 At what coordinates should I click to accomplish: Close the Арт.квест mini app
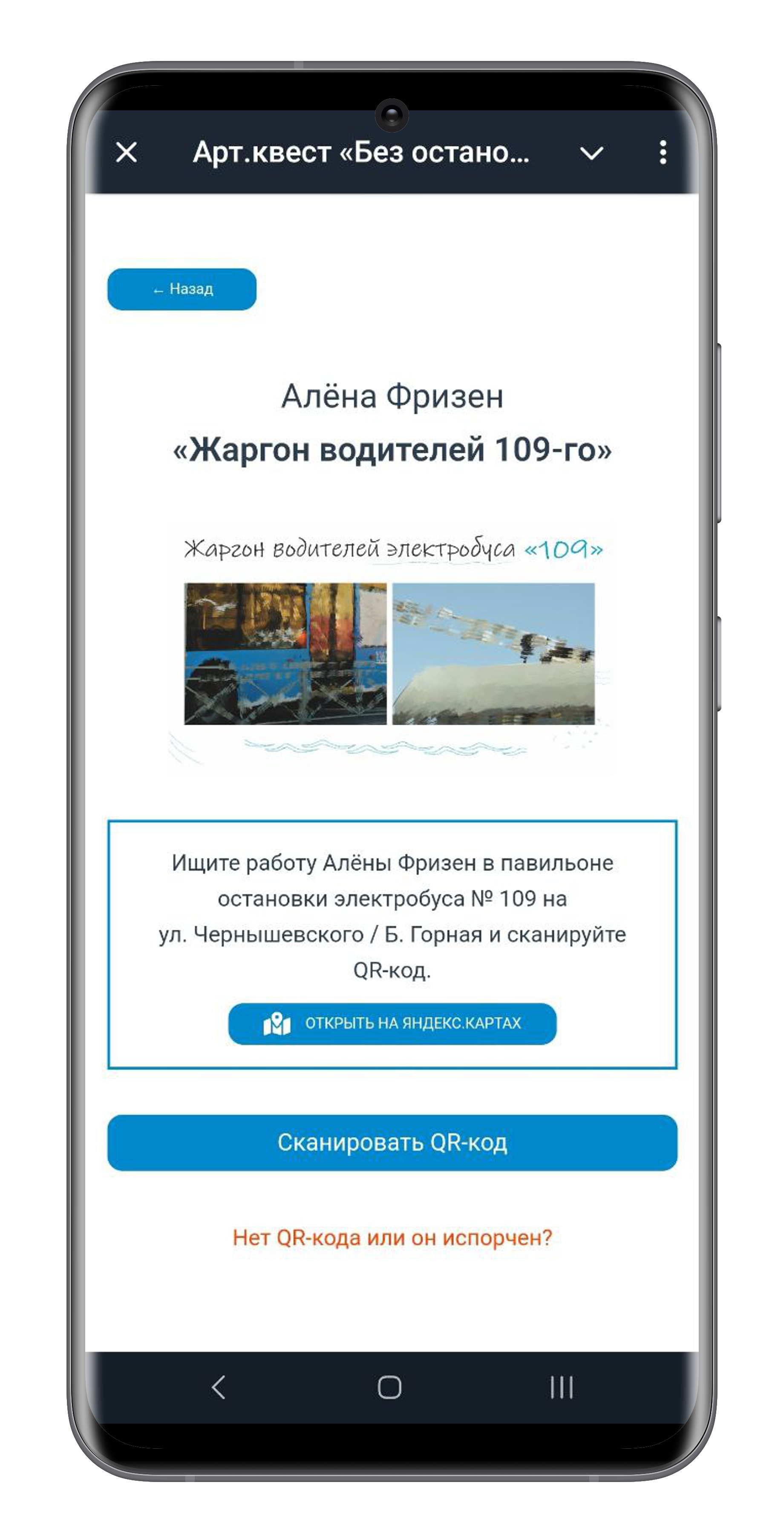(126, 153)
